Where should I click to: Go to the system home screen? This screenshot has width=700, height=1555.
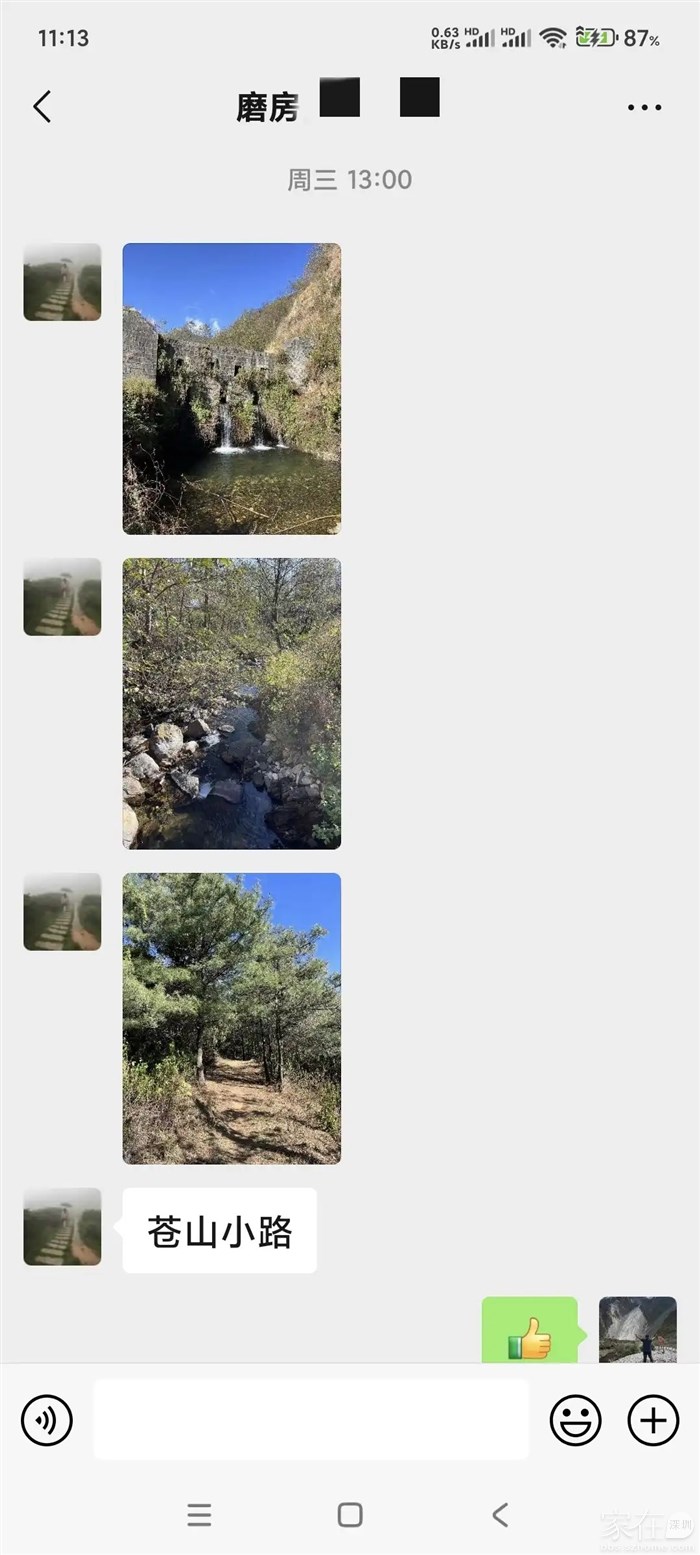[x=350, y=1515]
